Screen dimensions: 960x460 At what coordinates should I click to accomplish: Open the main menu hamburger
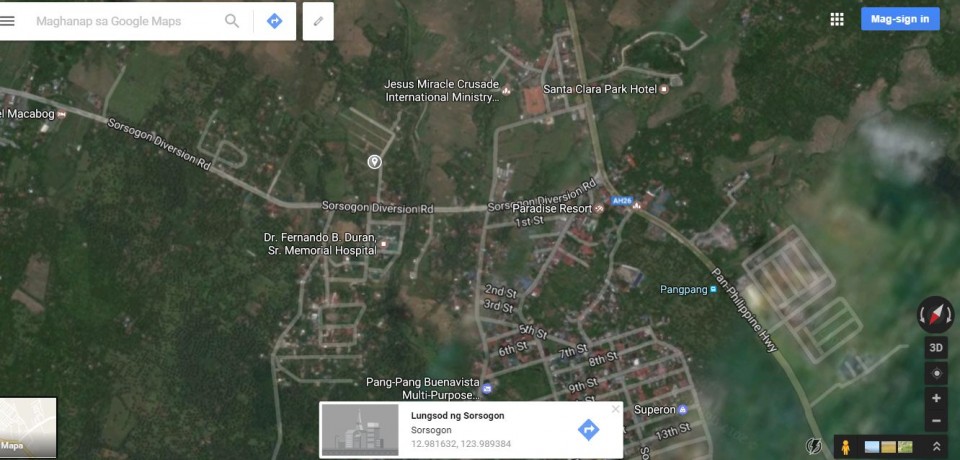tap(8, 20)
